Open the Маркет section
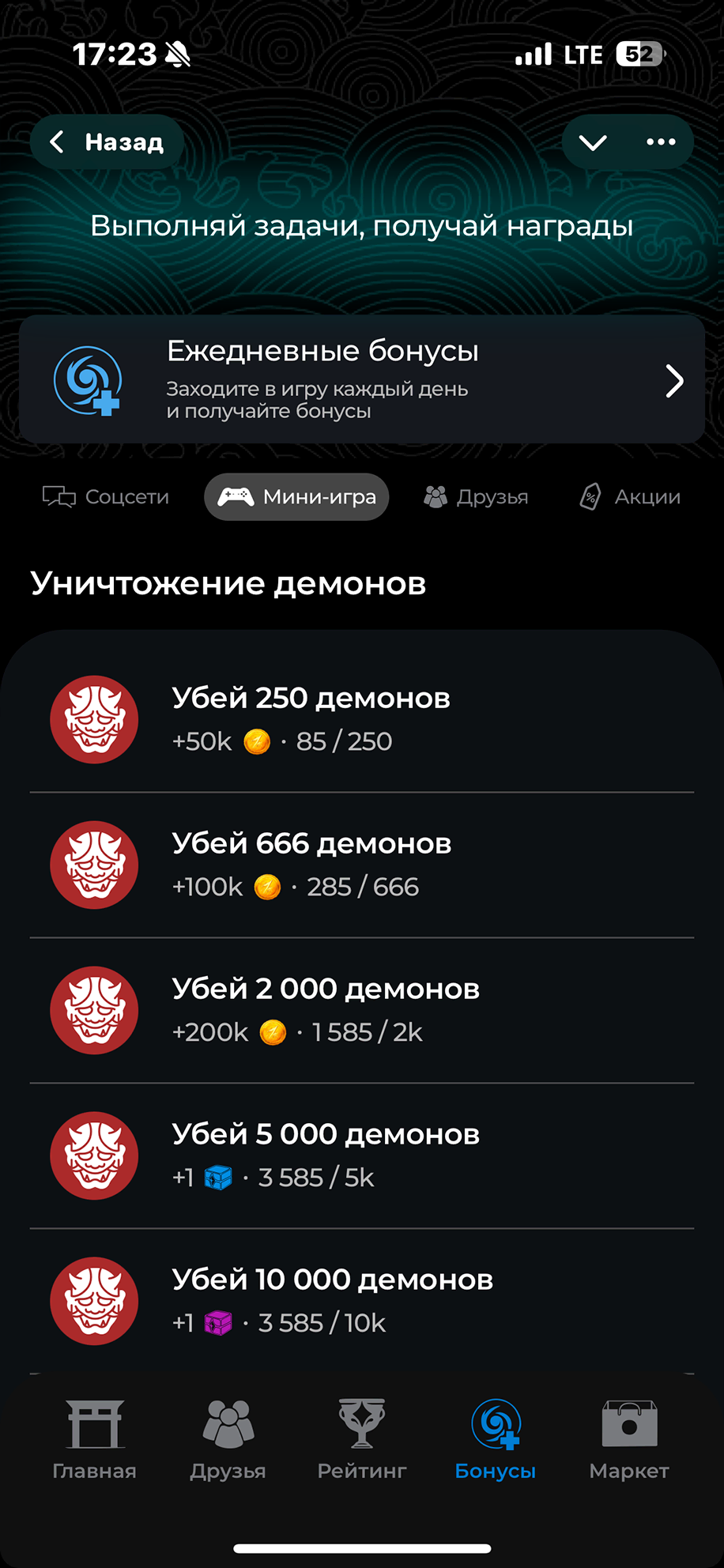724x1568 pixels. [x=629, y=1440]
